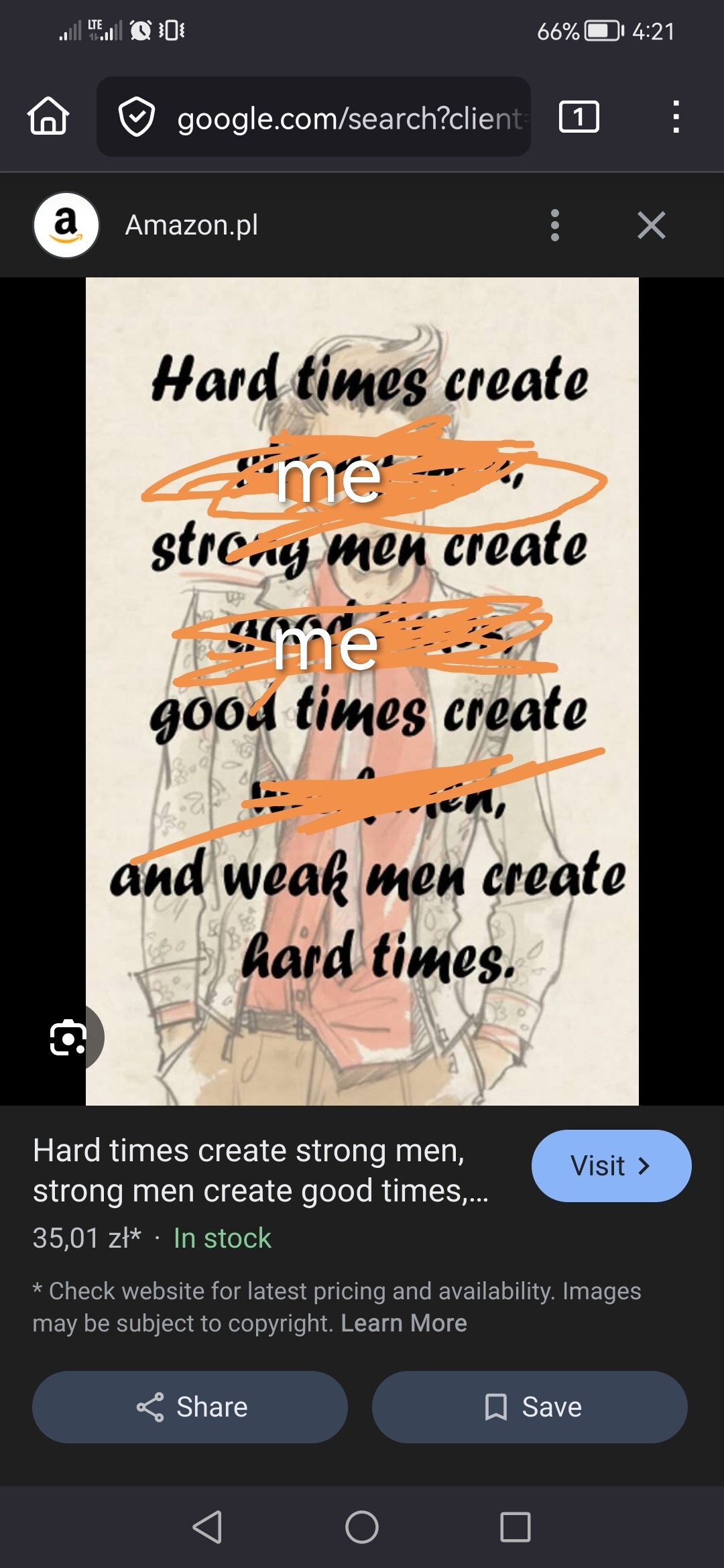
Task: Go back with the system back button
Action: point(207,1527)
